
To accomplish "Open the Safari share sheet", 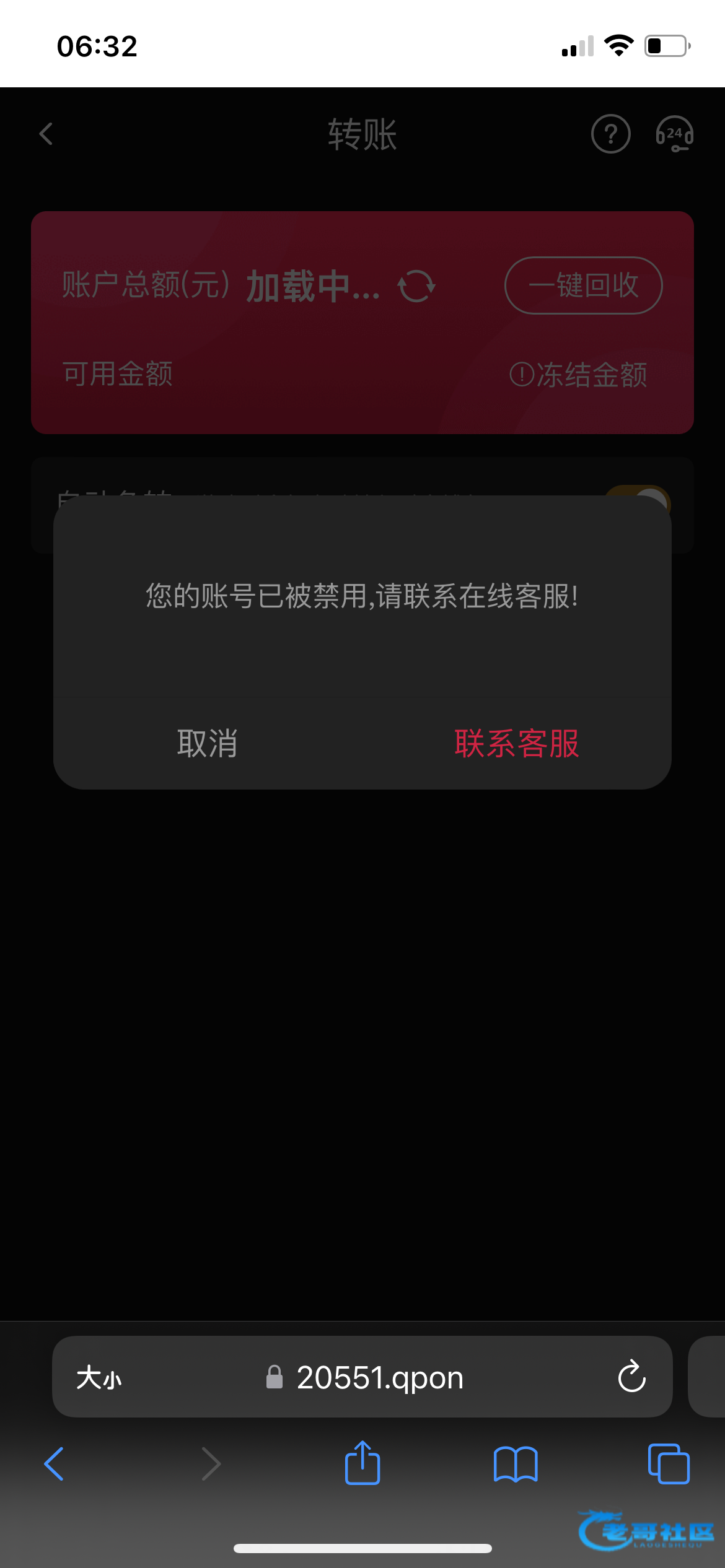I will click(362, 1463).
